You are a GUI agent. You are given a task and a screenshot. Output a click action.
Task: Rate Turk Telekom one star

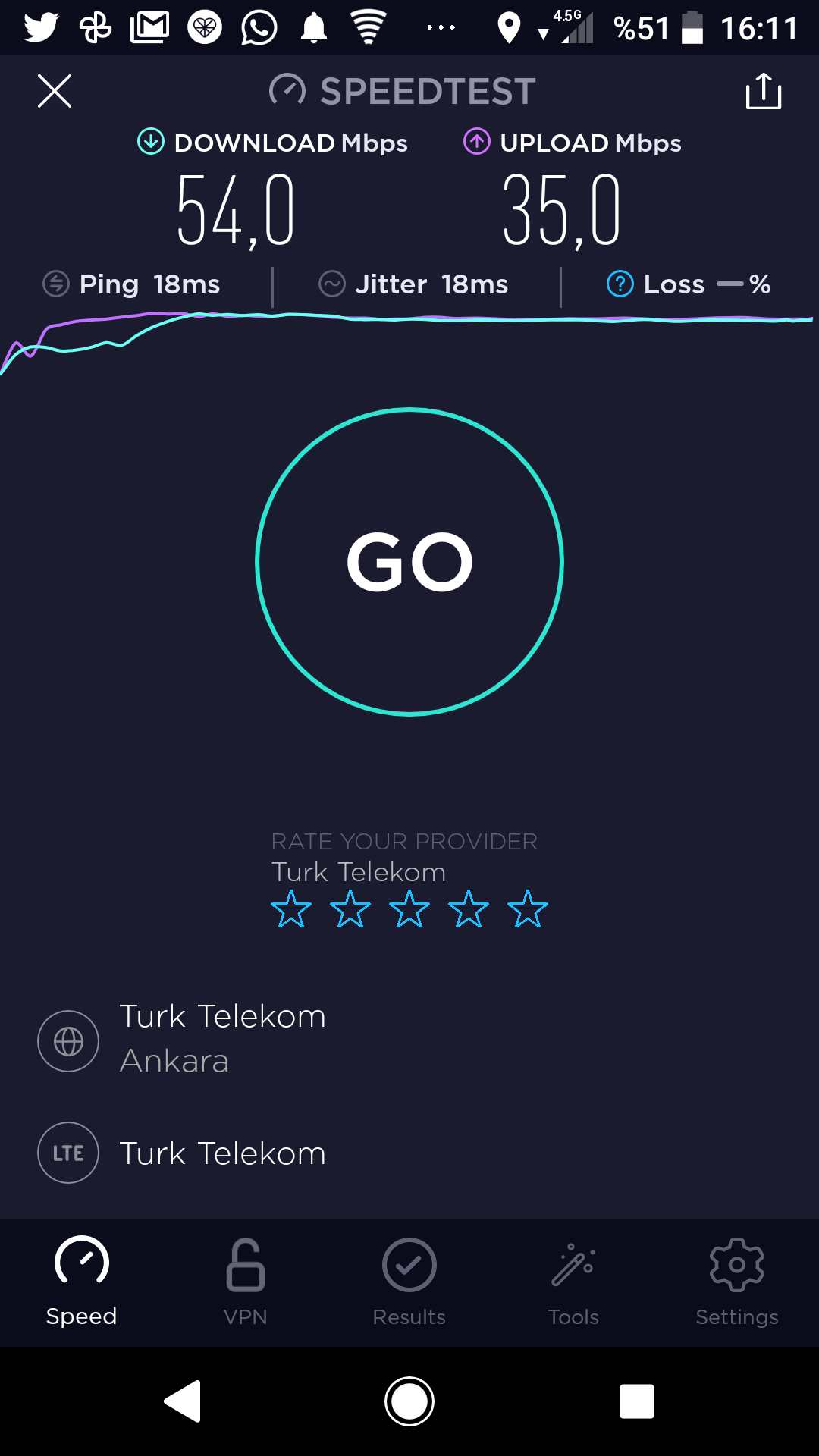click(291, 909)
